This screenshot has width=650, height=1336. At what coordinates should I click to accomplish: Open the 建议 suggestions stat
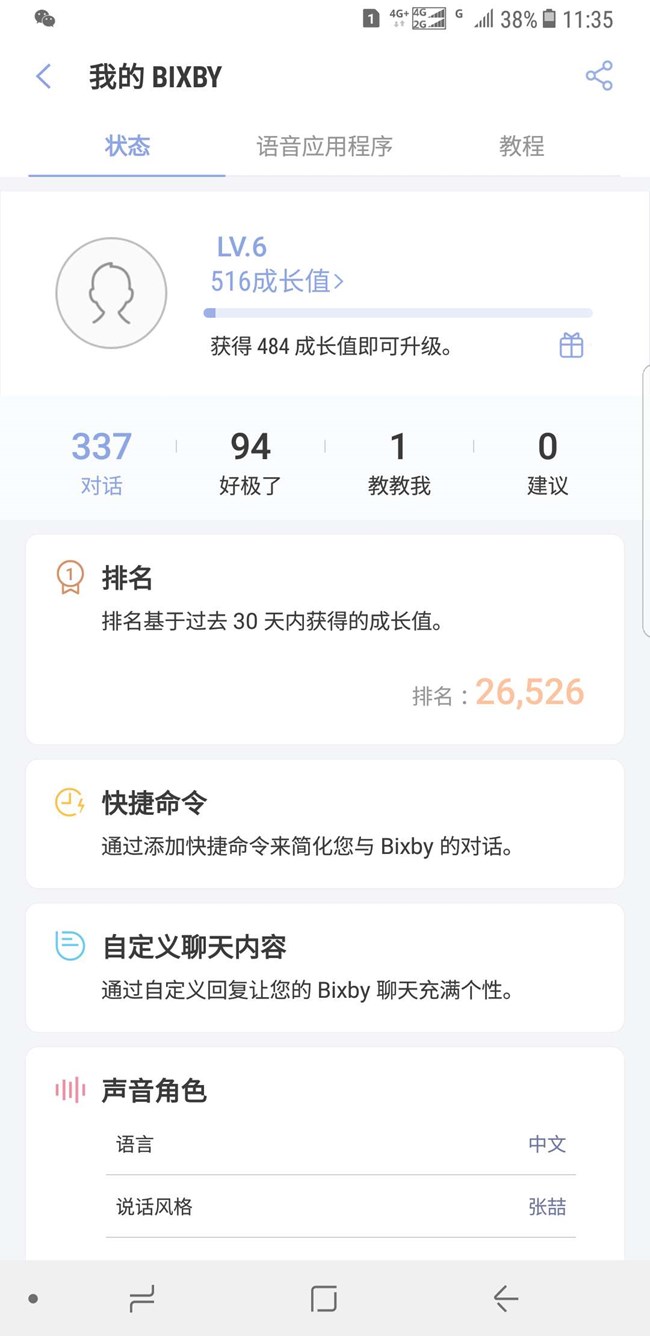coord(547,462)
